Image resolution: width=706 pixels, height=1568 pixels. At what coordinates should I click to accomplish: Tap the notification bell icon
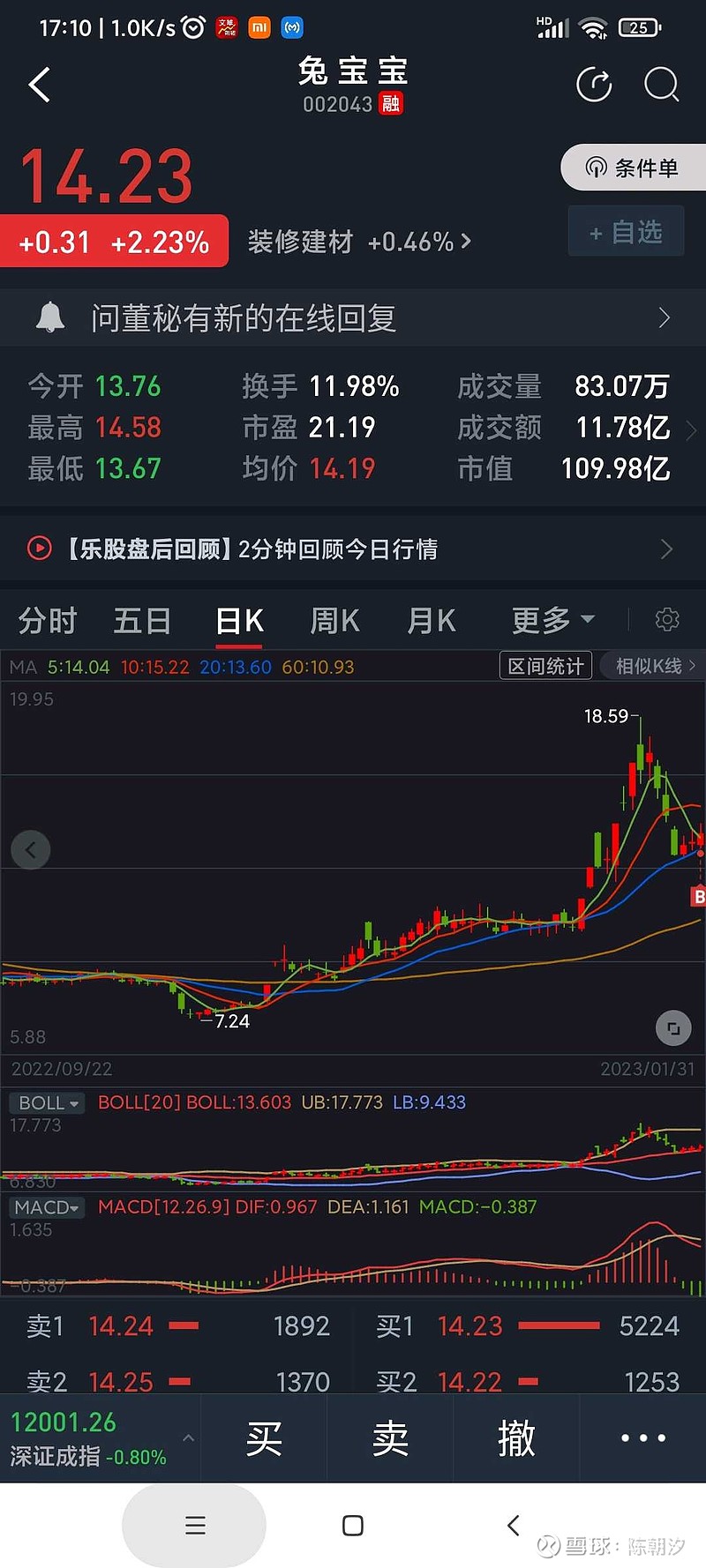pos(50,317)
